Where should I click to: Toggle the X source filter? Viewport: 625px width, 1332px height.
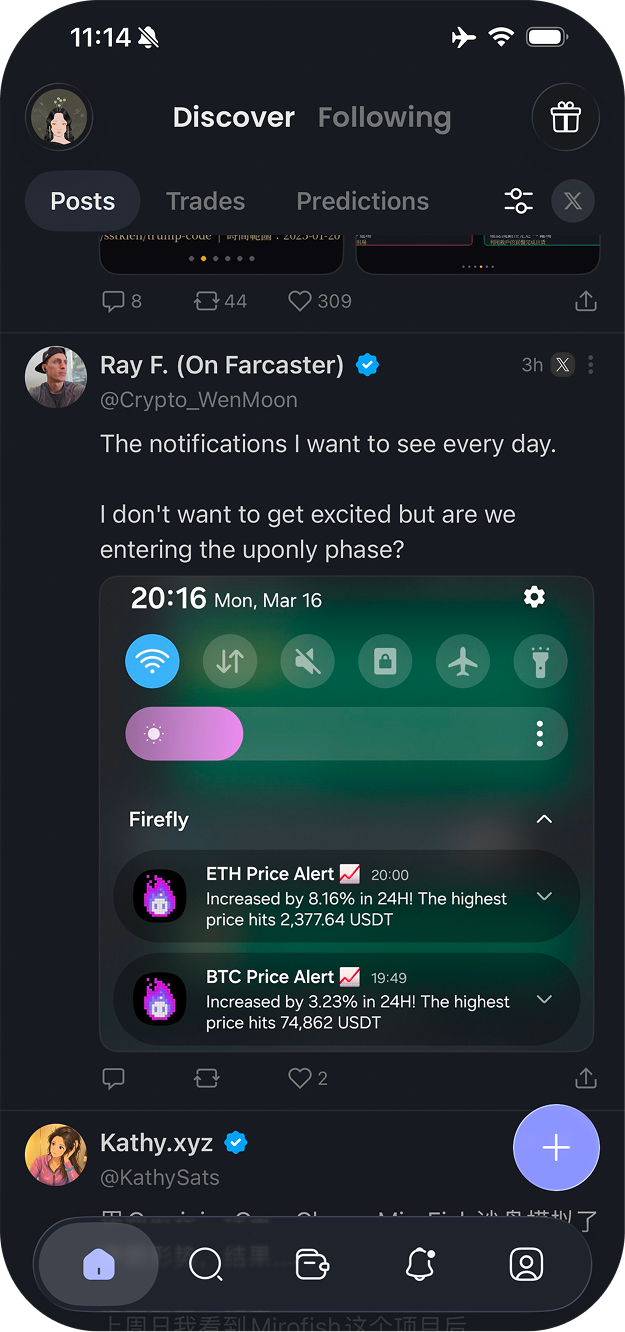573,201
